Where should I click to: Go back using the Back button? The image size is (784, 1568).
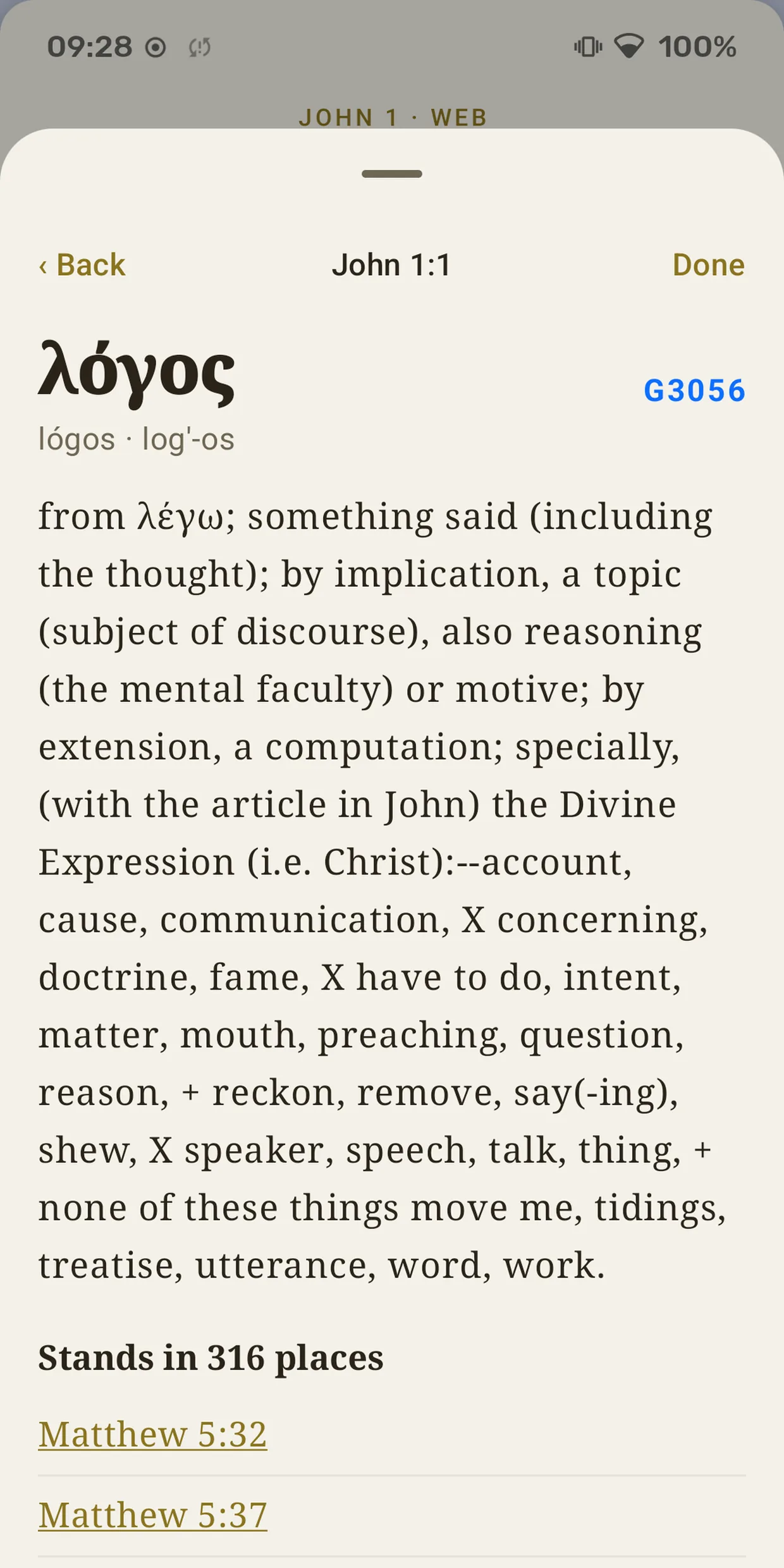(x=82, y=265)
